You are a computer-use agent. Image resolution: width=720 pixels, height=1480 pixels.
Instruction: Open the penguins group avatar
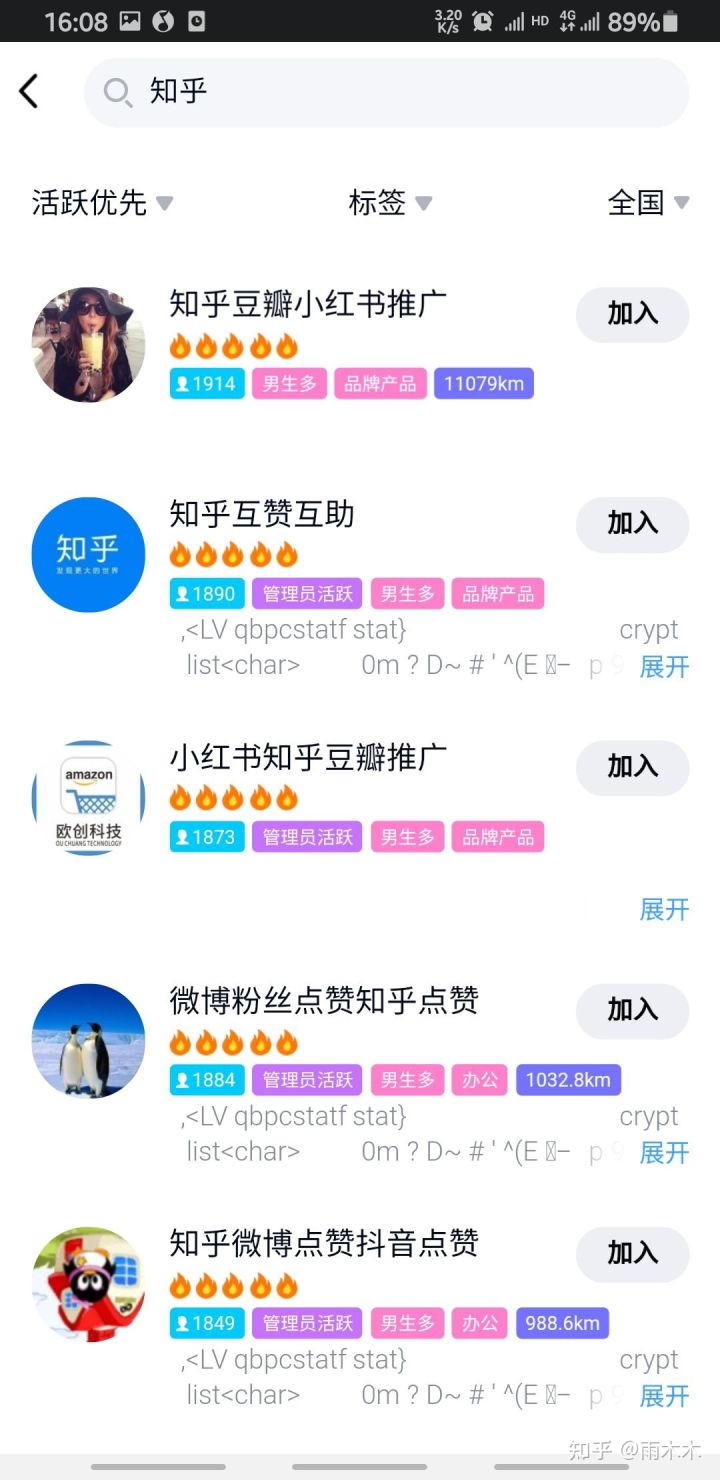point(88,1041)
